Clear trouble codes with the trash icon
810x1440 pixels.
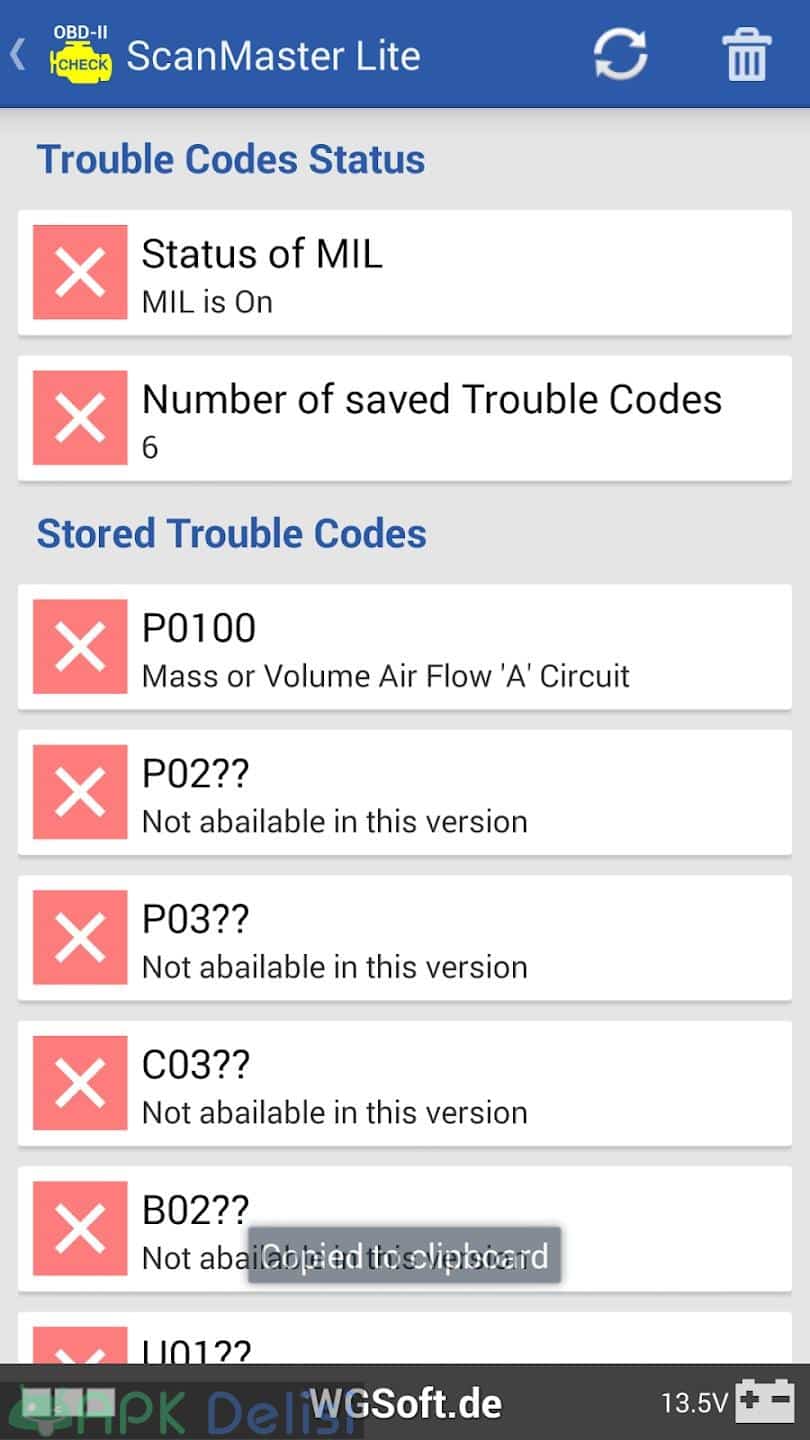[x=747, y=54]
